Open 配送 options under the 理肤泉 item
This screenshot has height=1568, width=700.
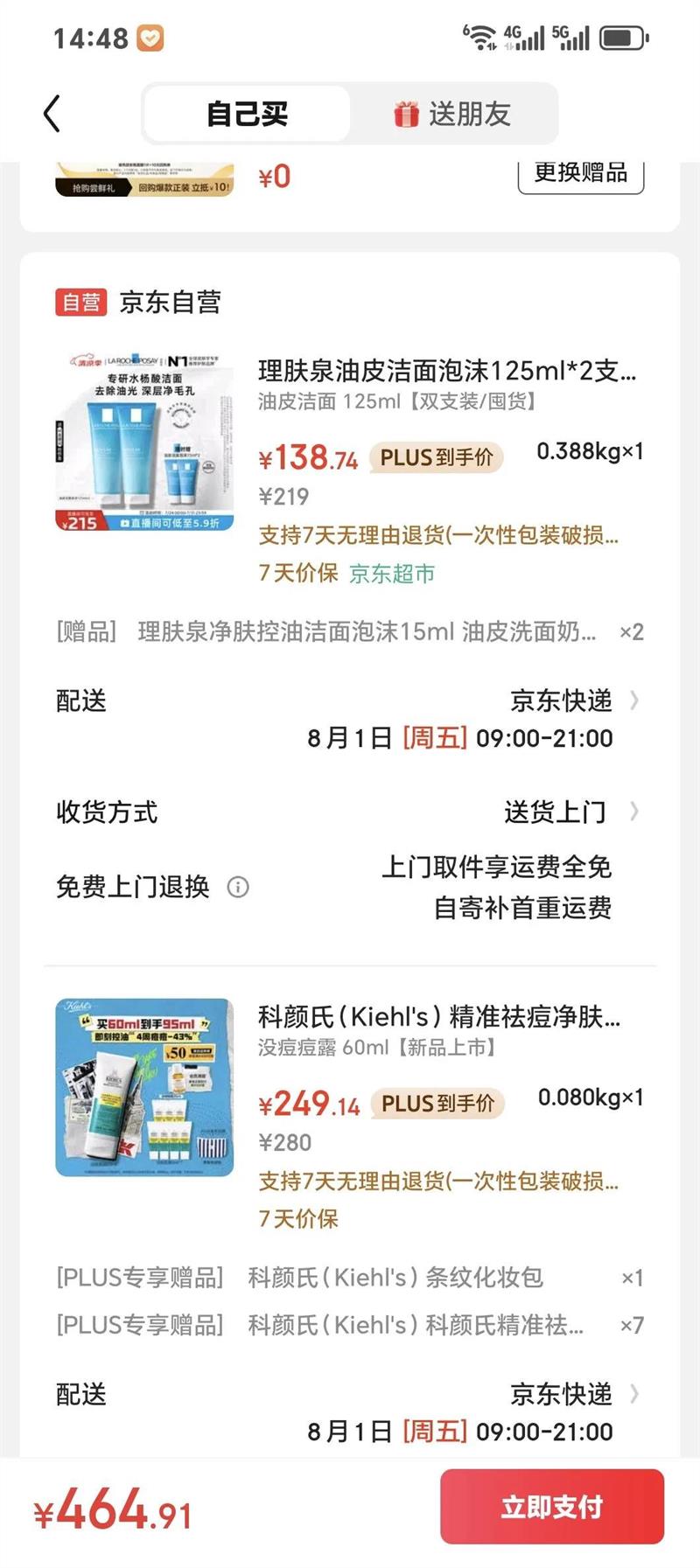pyautogui.click(x=350, y=719)
